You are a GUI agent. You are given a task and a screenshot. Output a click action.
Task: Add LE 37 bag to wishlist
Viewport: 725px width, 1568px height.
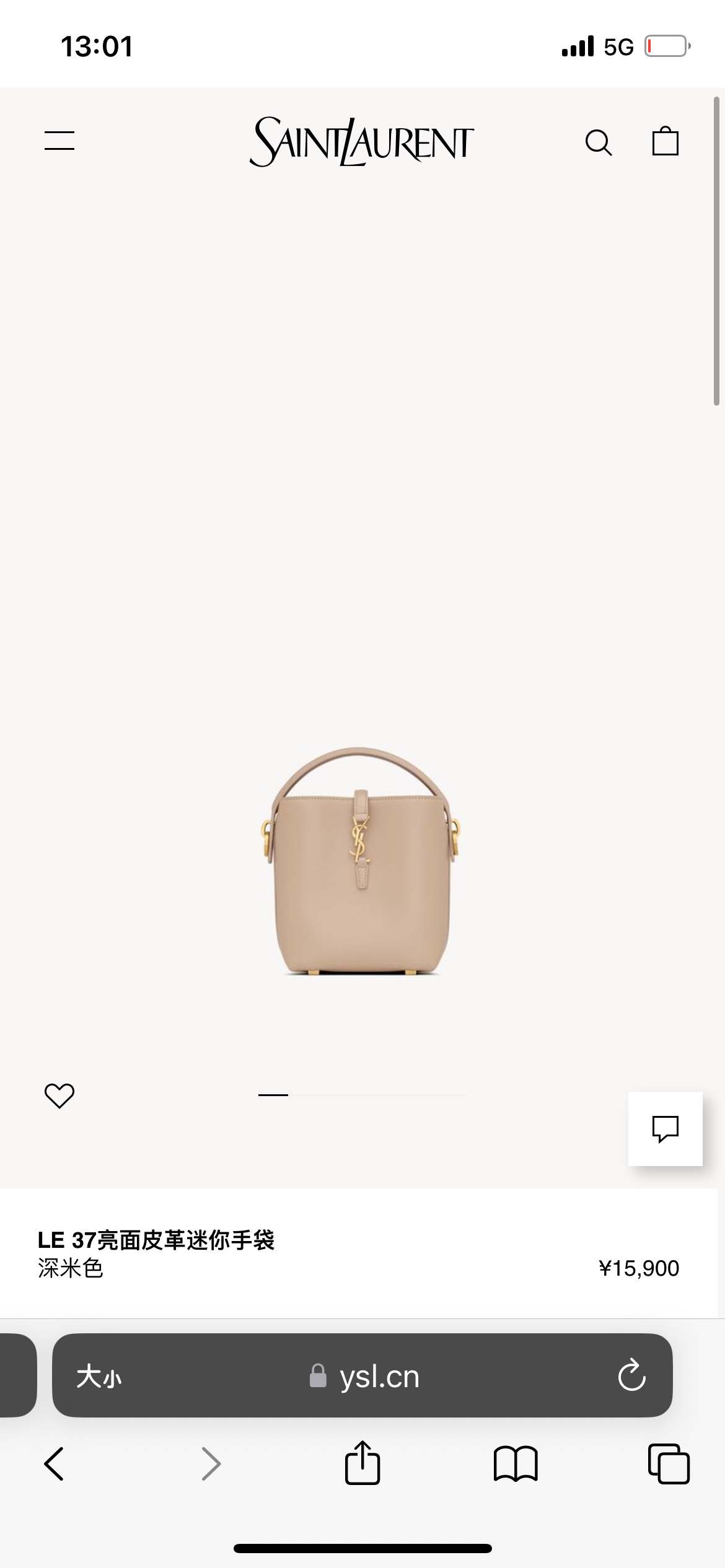pos(59,1095)
